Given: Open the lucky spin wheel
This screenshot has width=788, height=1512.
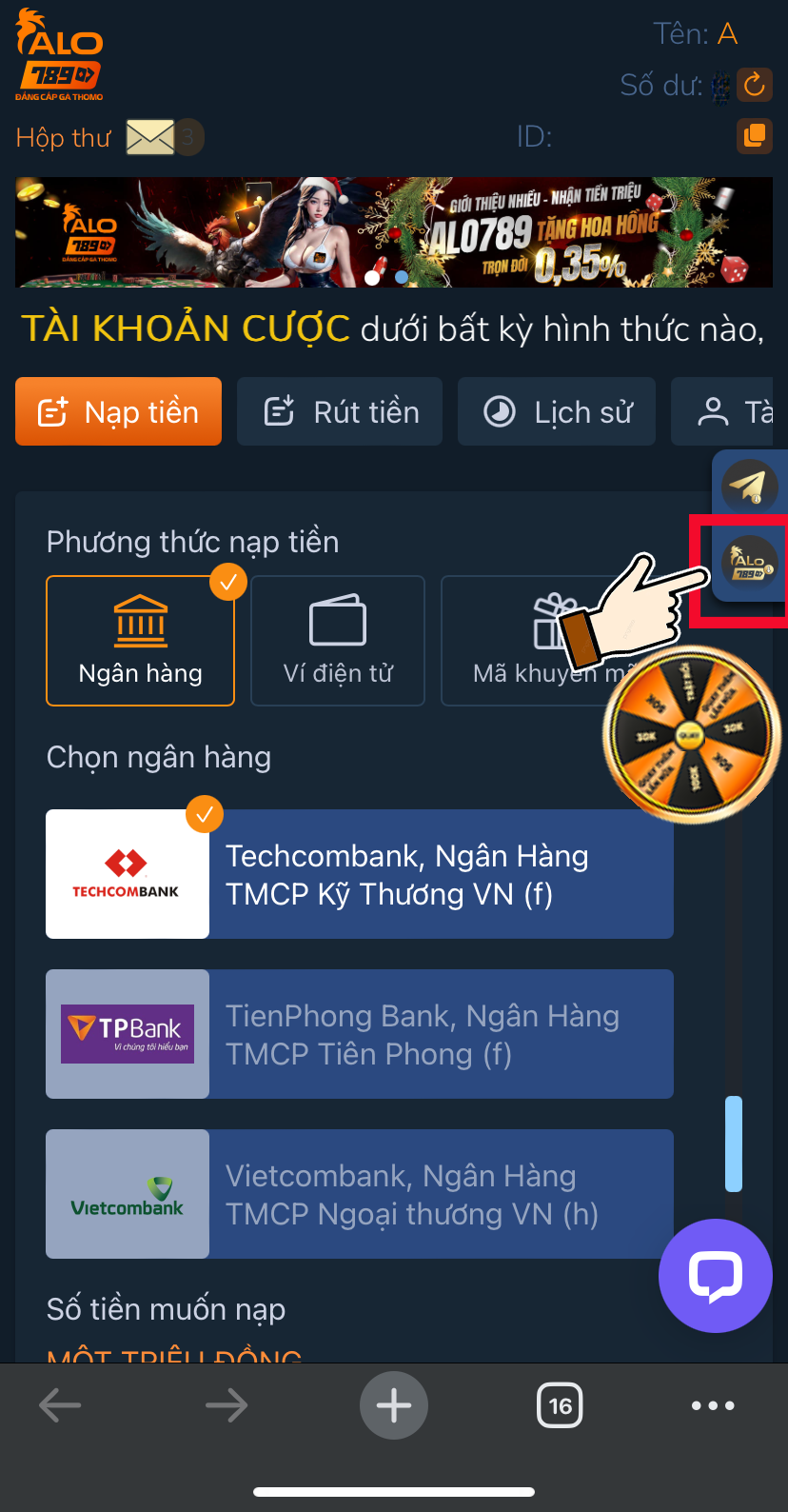Looking at the screenshot, I should pos(692,735).
